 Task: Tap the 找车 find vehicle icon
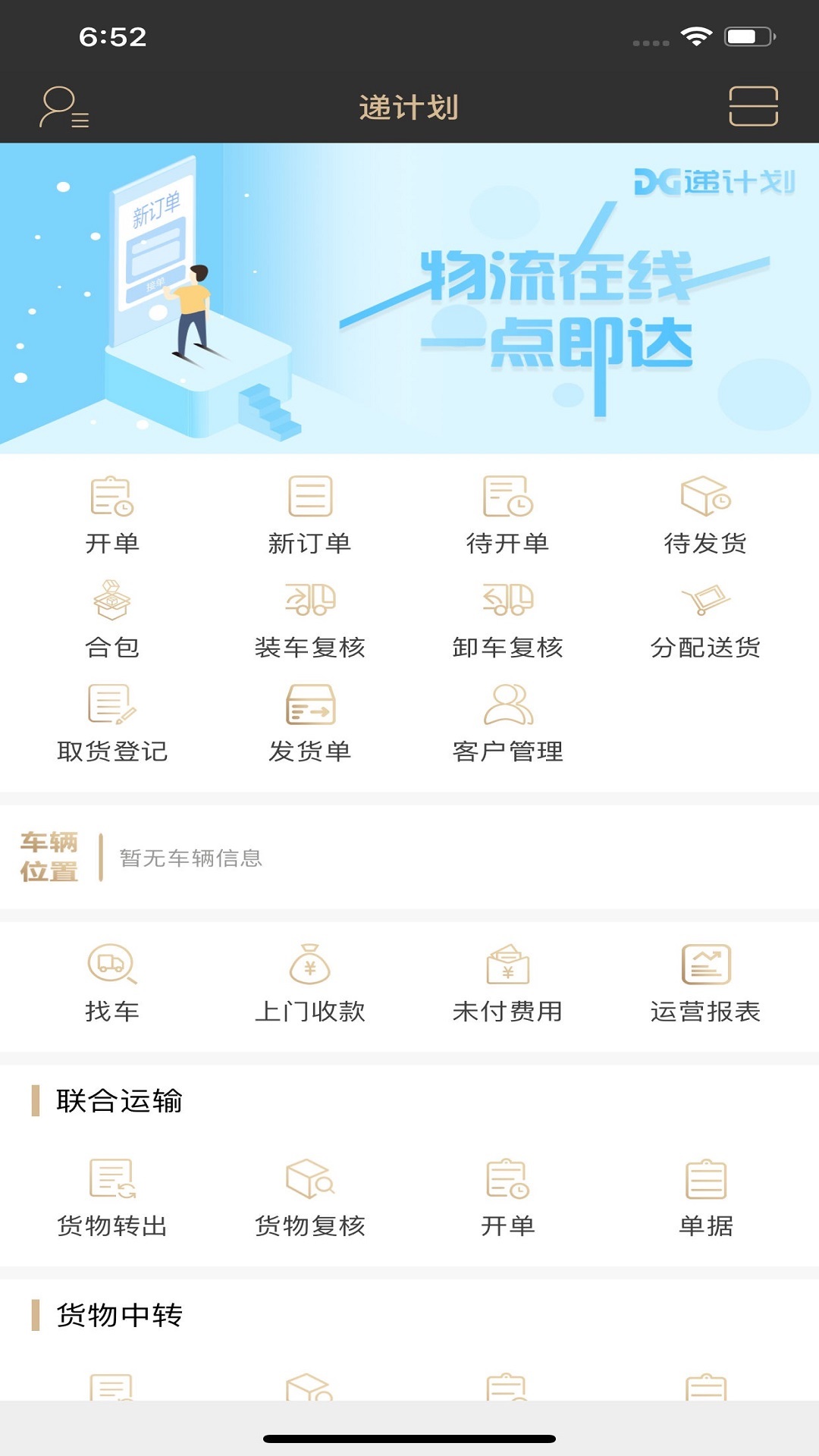coord(111,982)
